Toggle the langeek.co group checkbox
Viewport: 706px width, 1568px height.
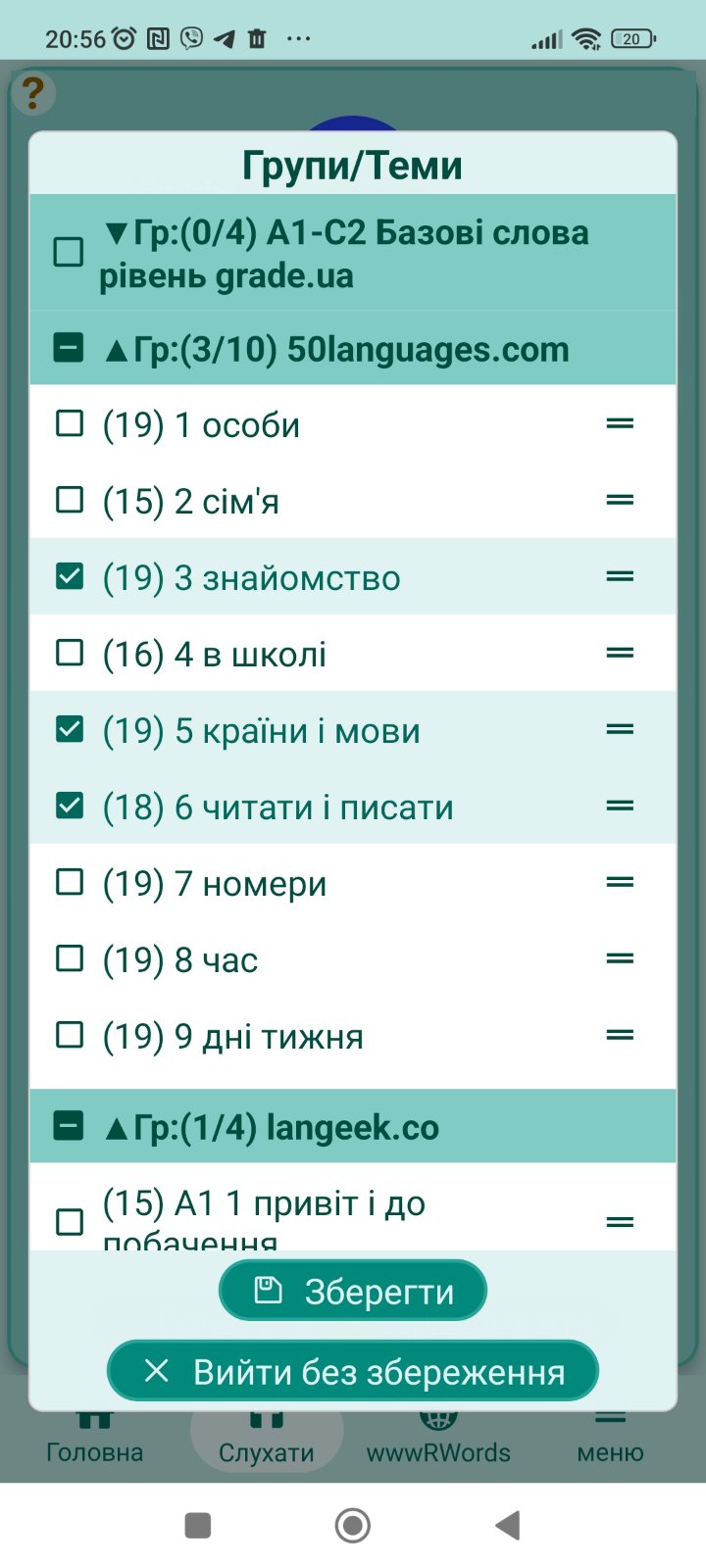click(x=68, y=1127)
